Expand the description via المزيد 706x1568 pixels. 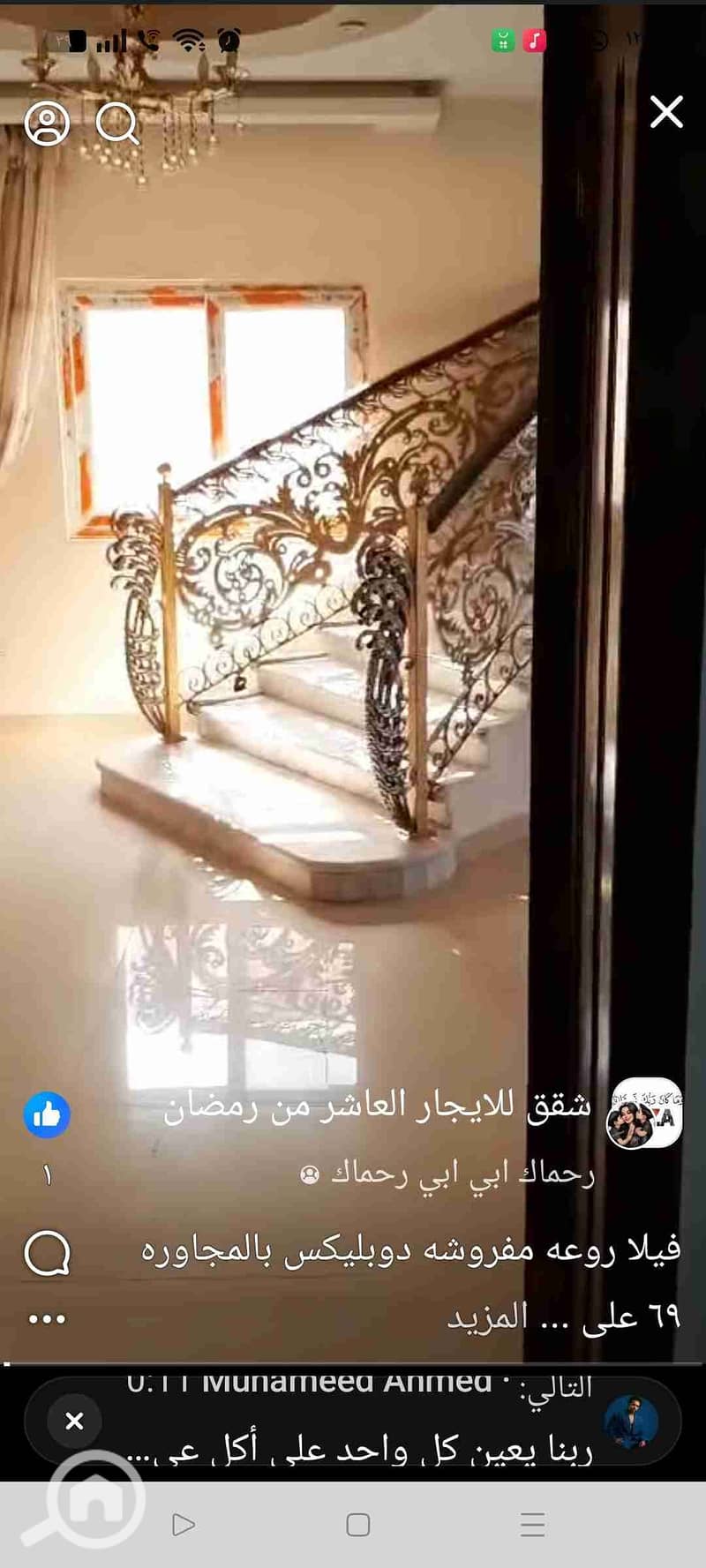(486, 1318)
